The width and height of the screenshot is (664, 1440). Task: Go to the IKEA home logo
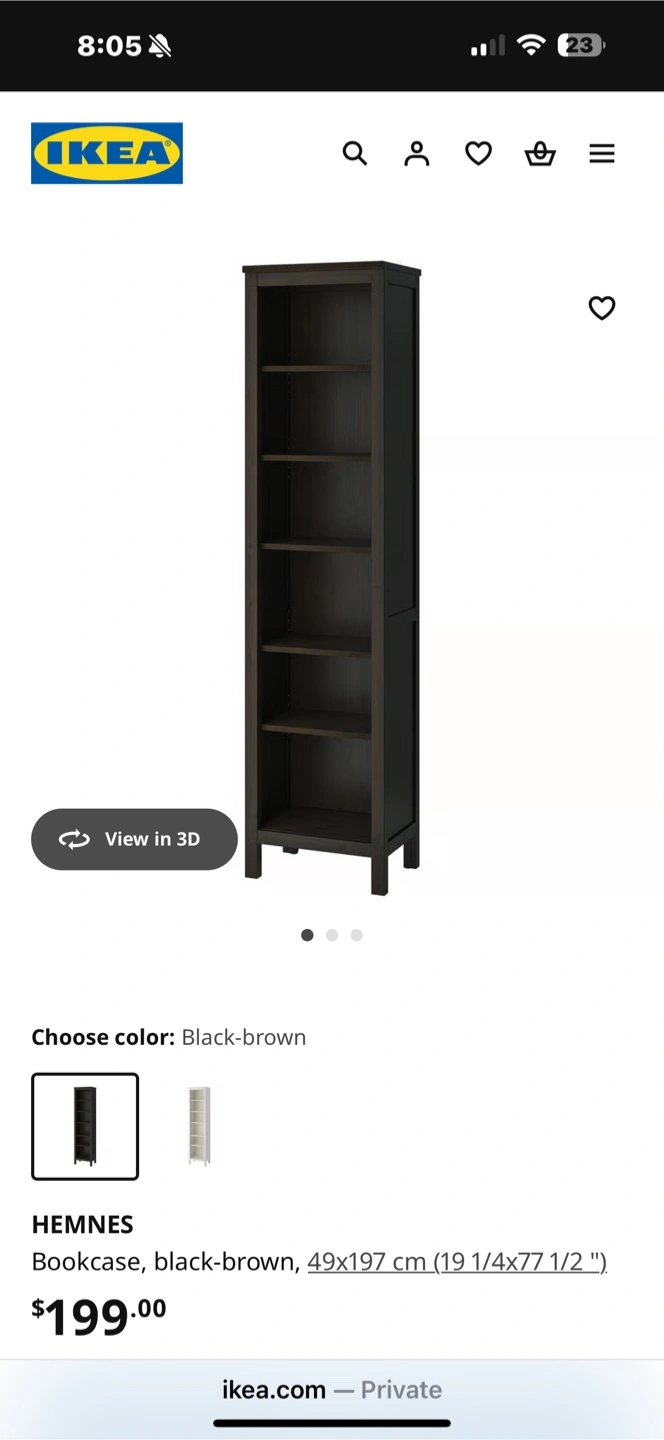(107, 153)
